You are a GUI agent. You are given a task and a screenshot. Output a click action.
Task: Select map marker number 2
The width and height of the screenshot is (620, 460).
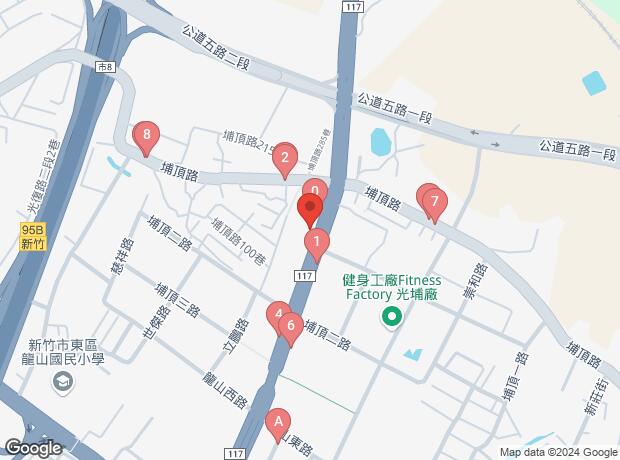(285, 157)
